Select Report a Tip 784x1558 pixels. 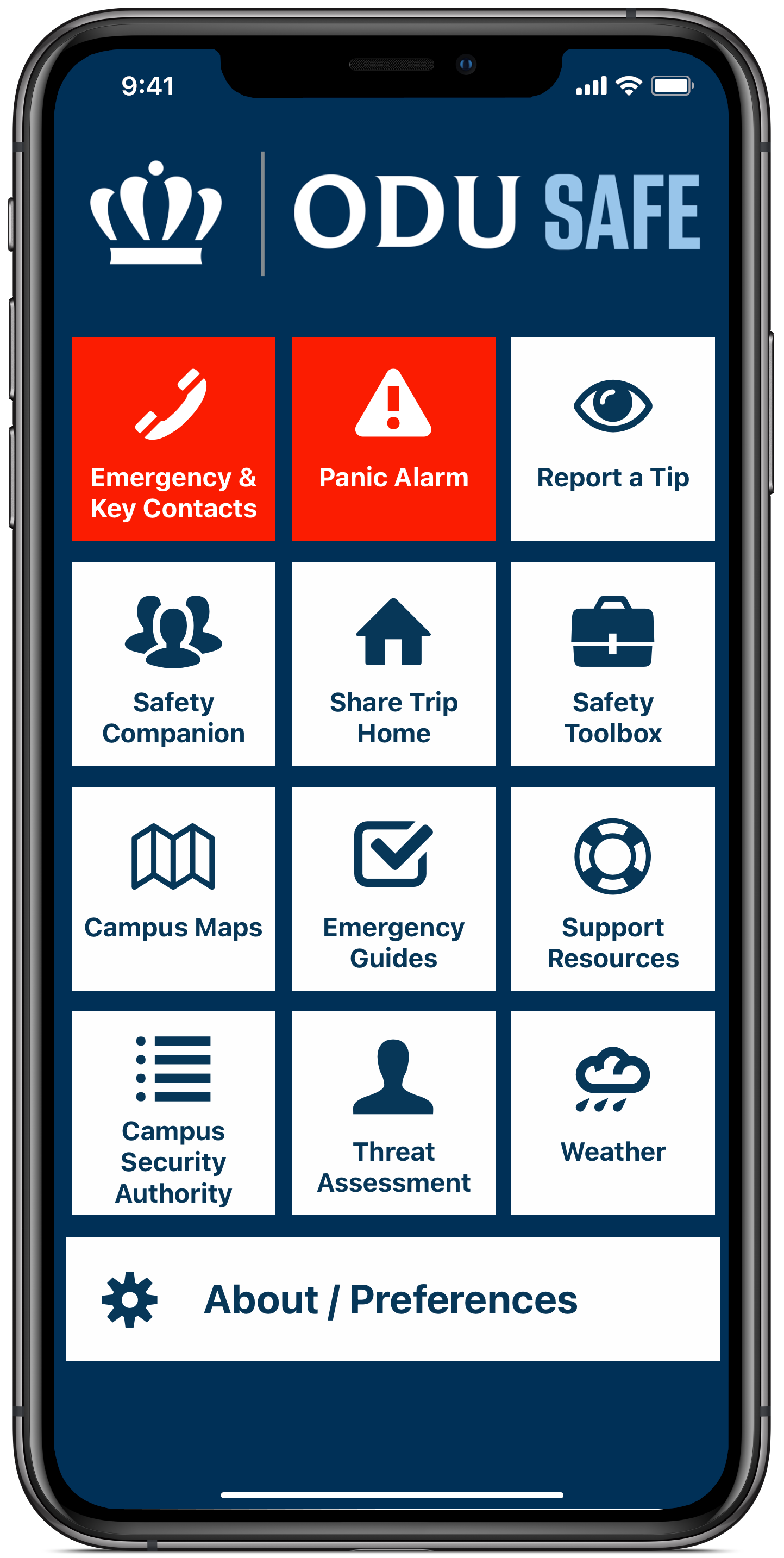pyautogui.click(x=613, y=439)
